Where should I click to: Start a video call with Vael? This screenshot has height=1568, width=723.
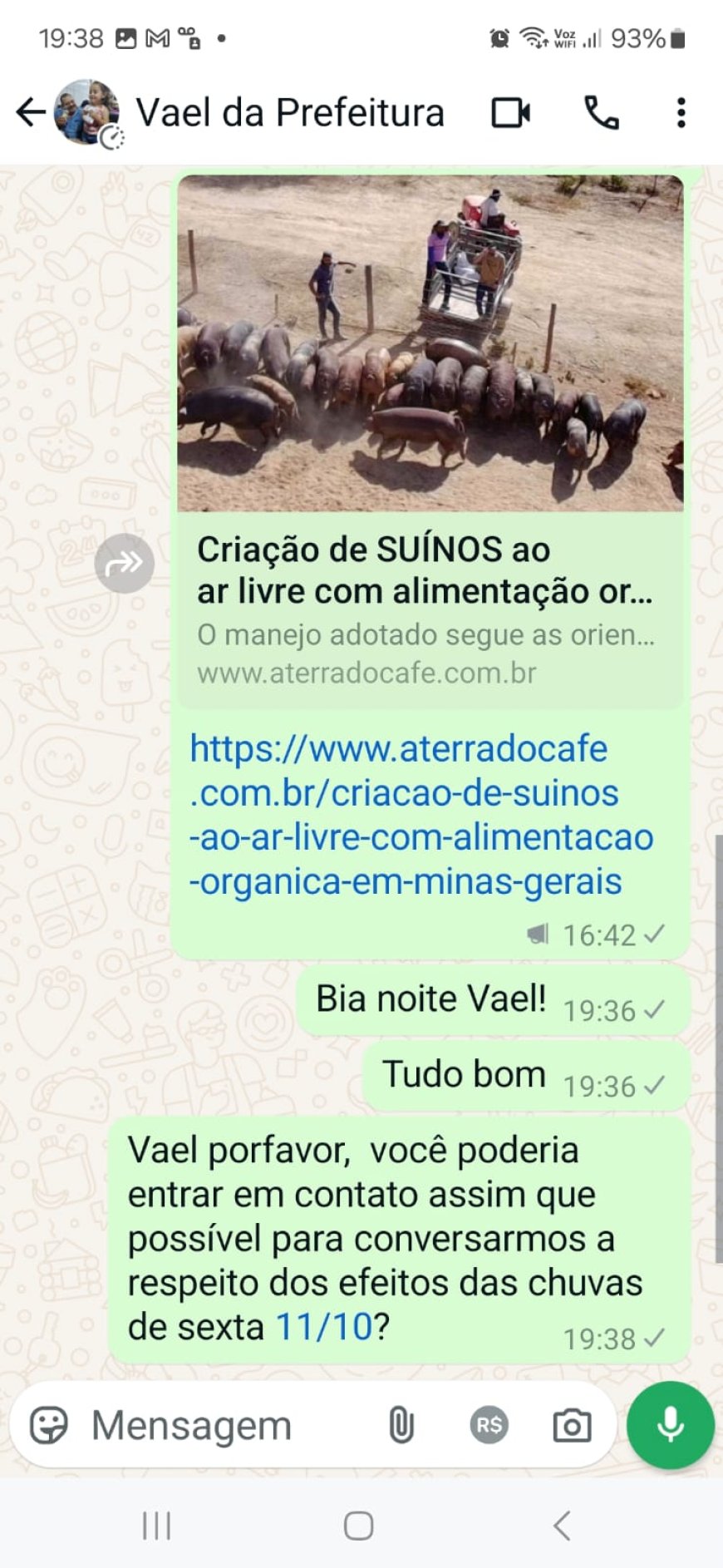click(510, 112)
